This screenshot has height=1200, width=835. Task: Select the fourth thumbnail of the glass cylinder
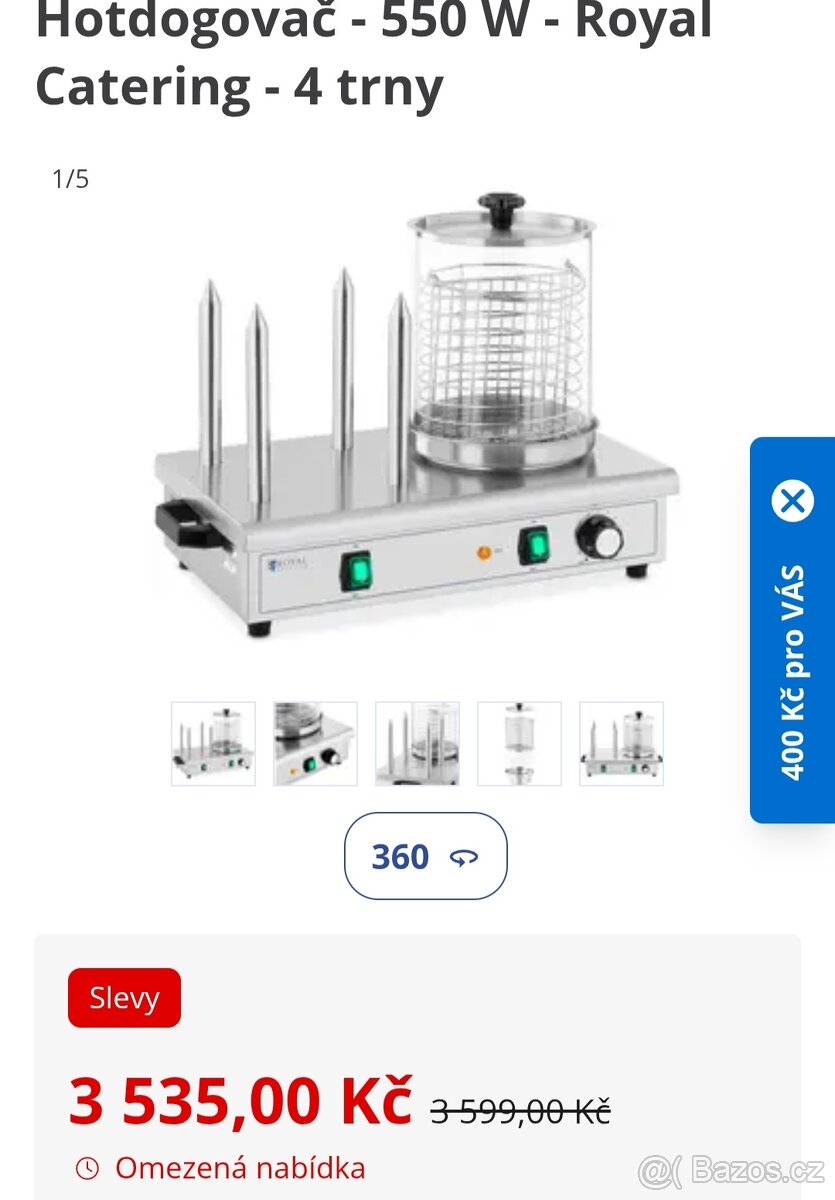(x=520, y=743)
